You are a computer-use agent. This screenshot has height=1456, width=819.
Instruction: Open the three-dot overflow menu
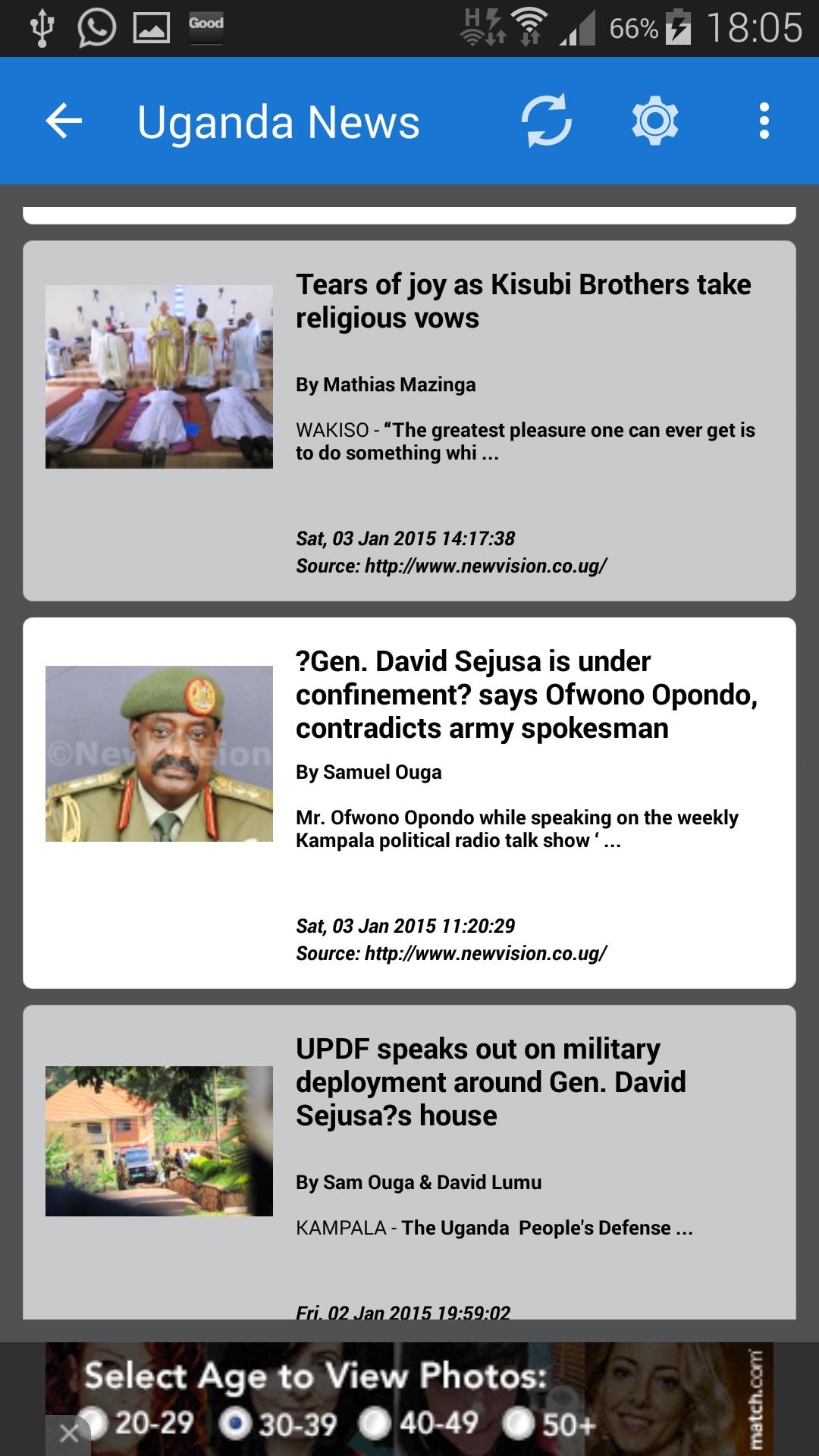coord(763,121)
